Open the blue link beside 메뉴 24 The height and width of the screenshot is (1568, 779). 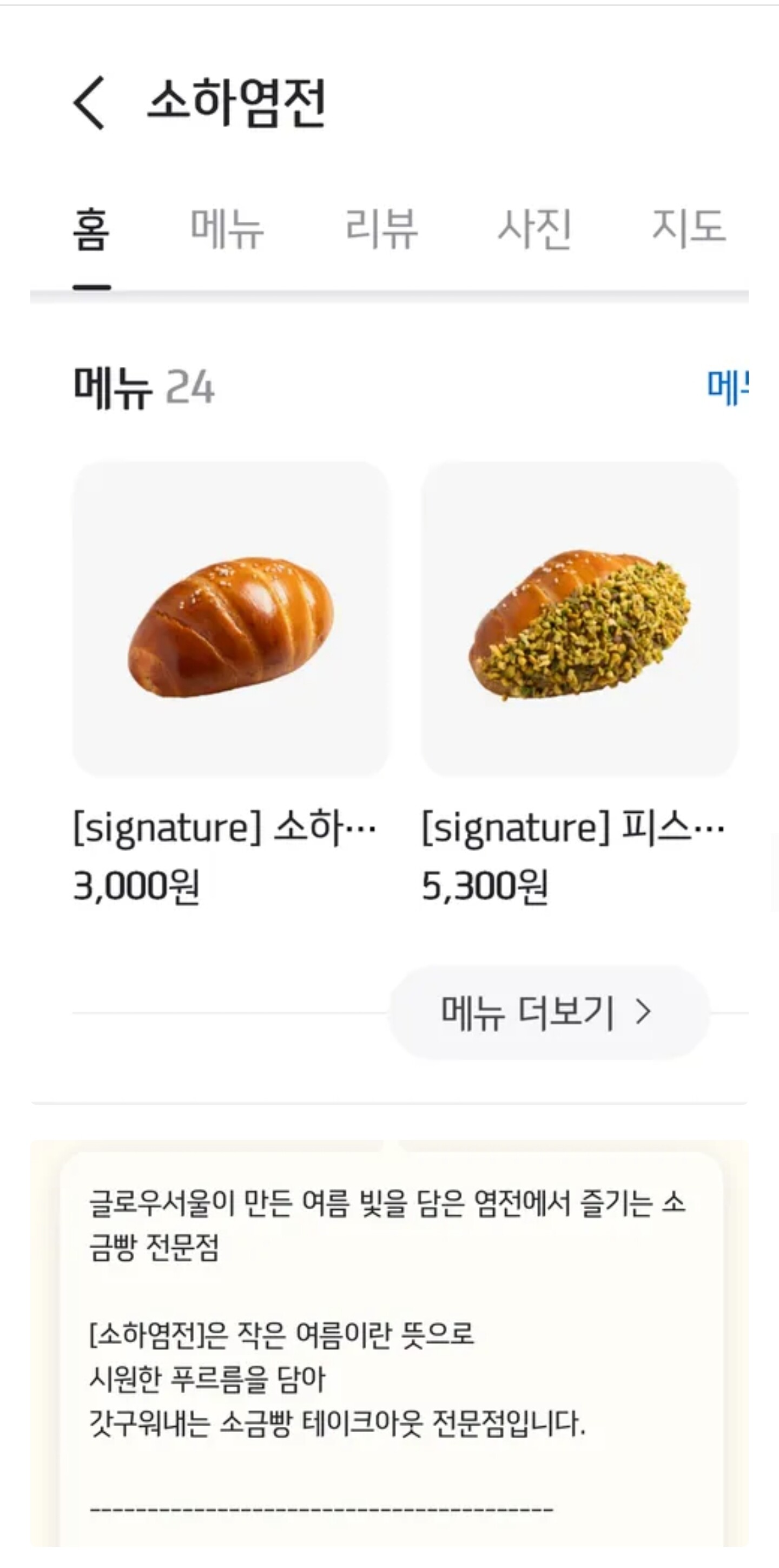click(x=728, y=387)
